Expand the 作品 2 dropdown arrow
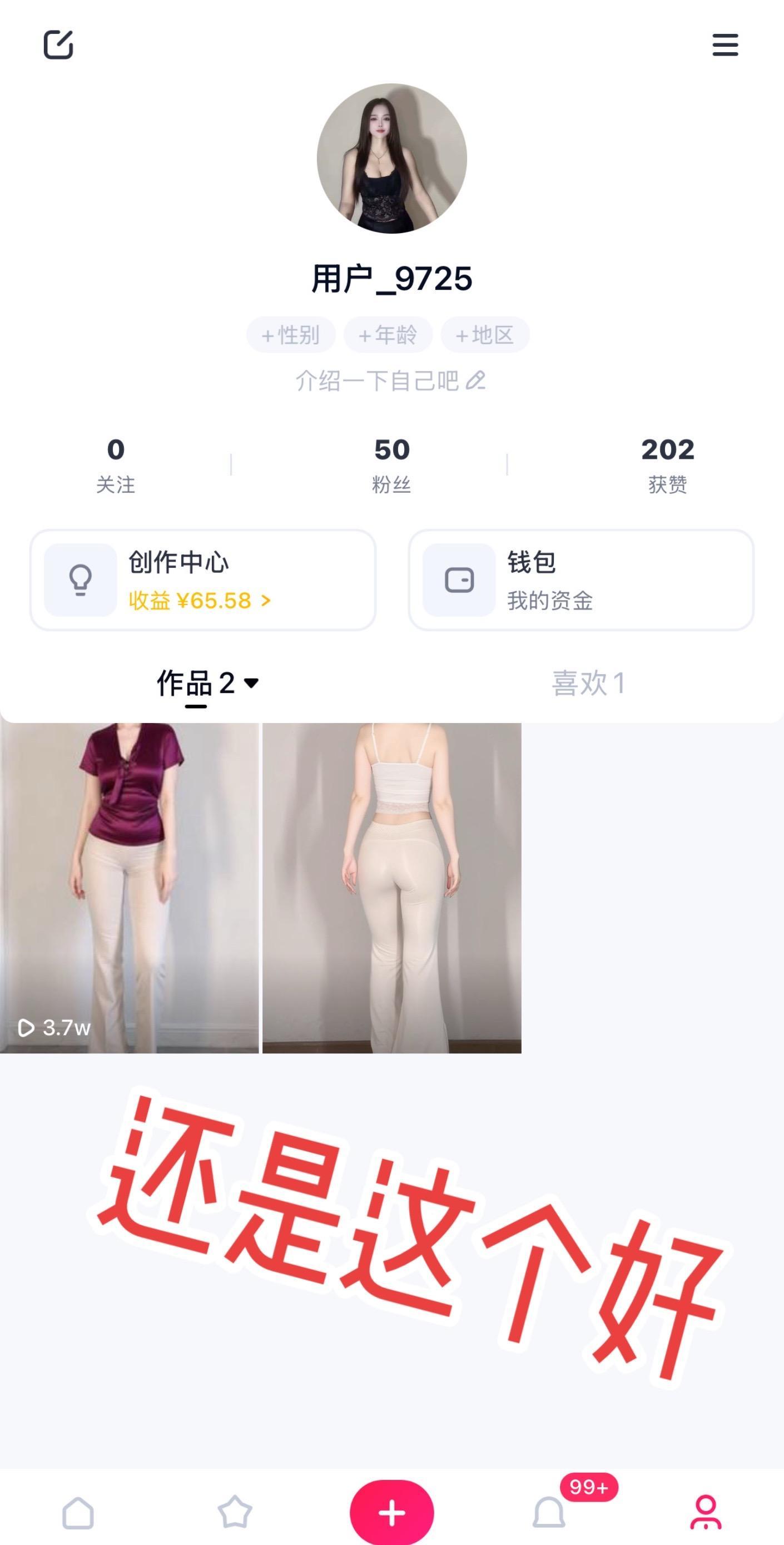This screenshot has width=784, height=1545. pyautogui.click(x=251, y=682)
